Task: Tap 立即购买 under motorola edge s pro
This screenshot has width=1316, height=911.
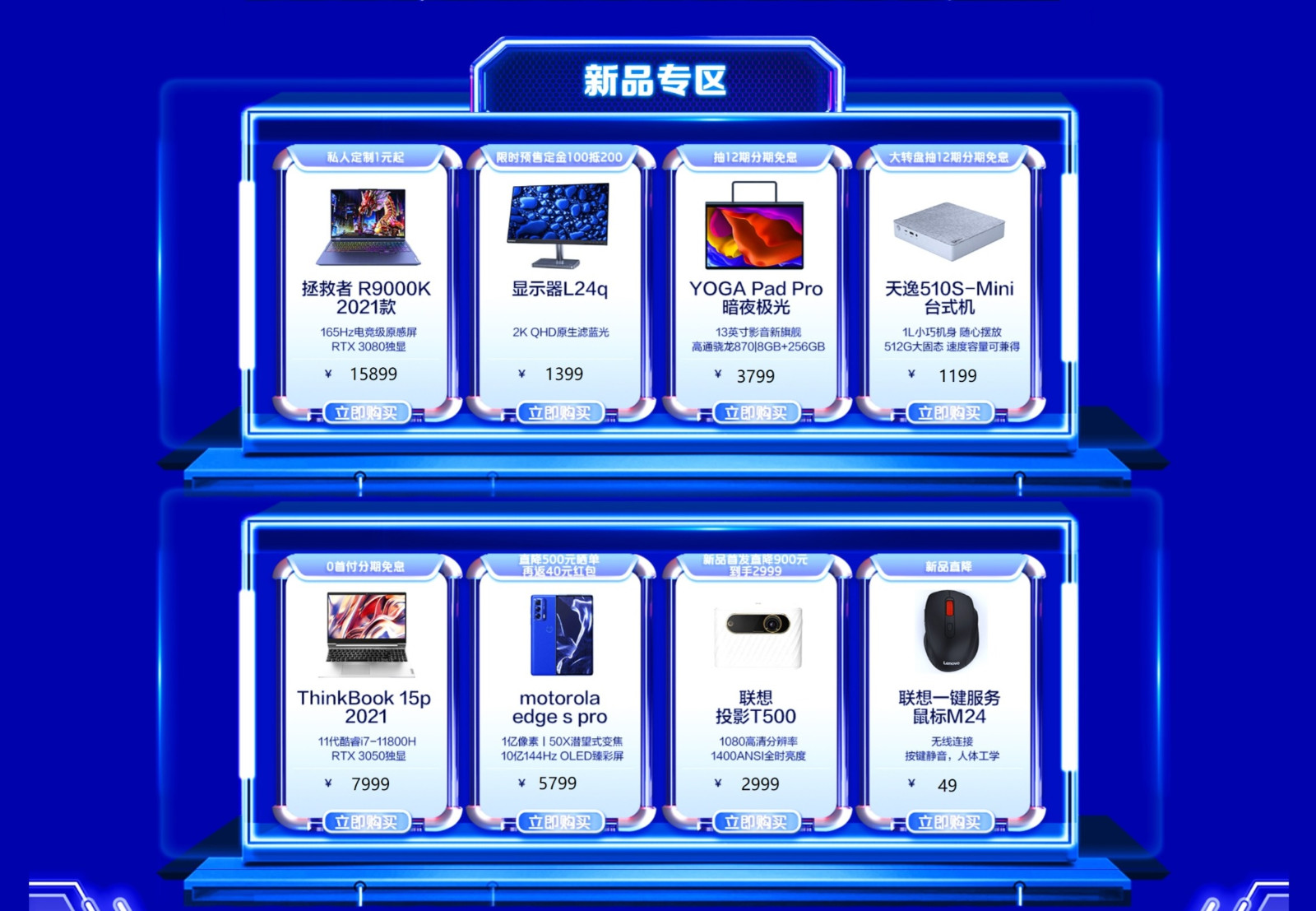Action: 559,821
